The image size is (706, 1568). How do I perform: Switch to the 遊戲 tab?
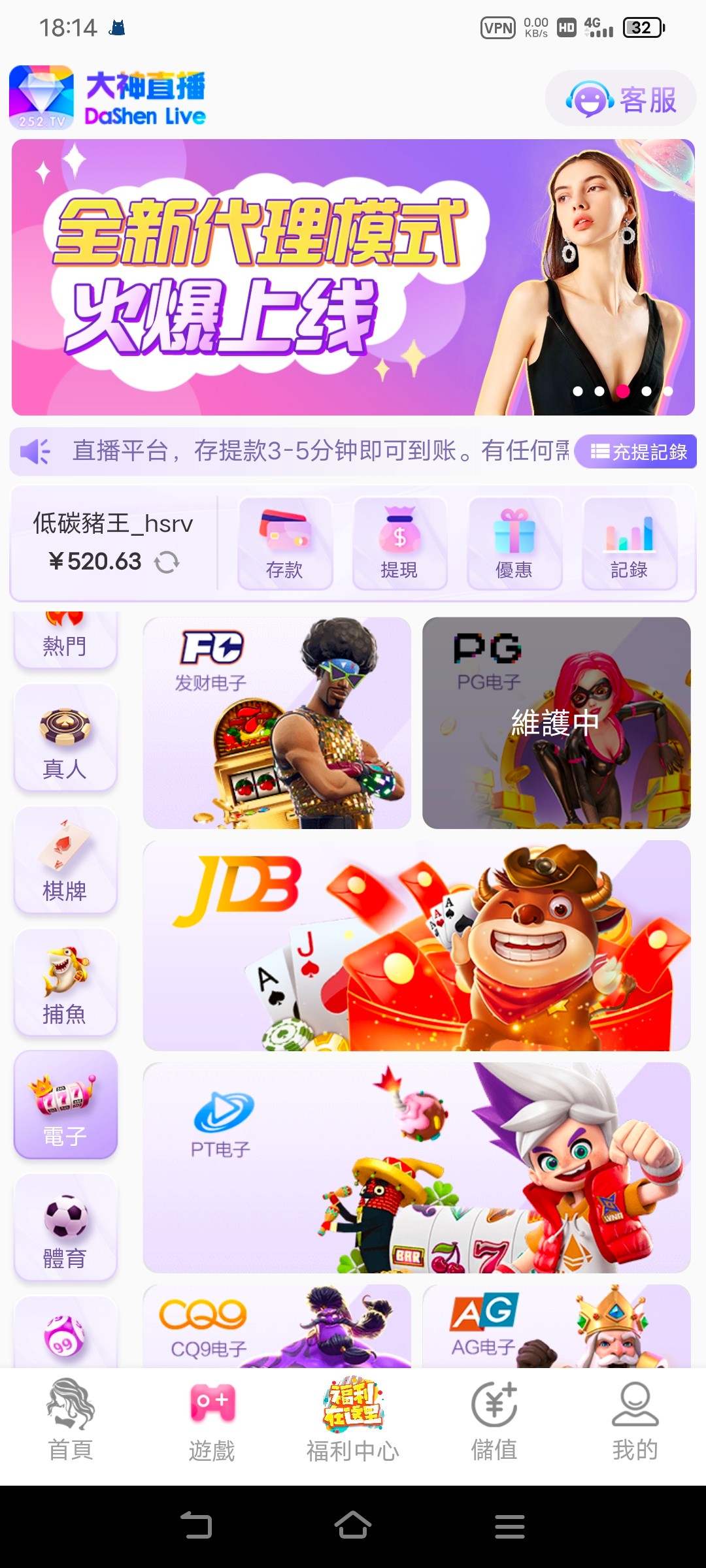pyautogui.click(x=212, y=1424)
